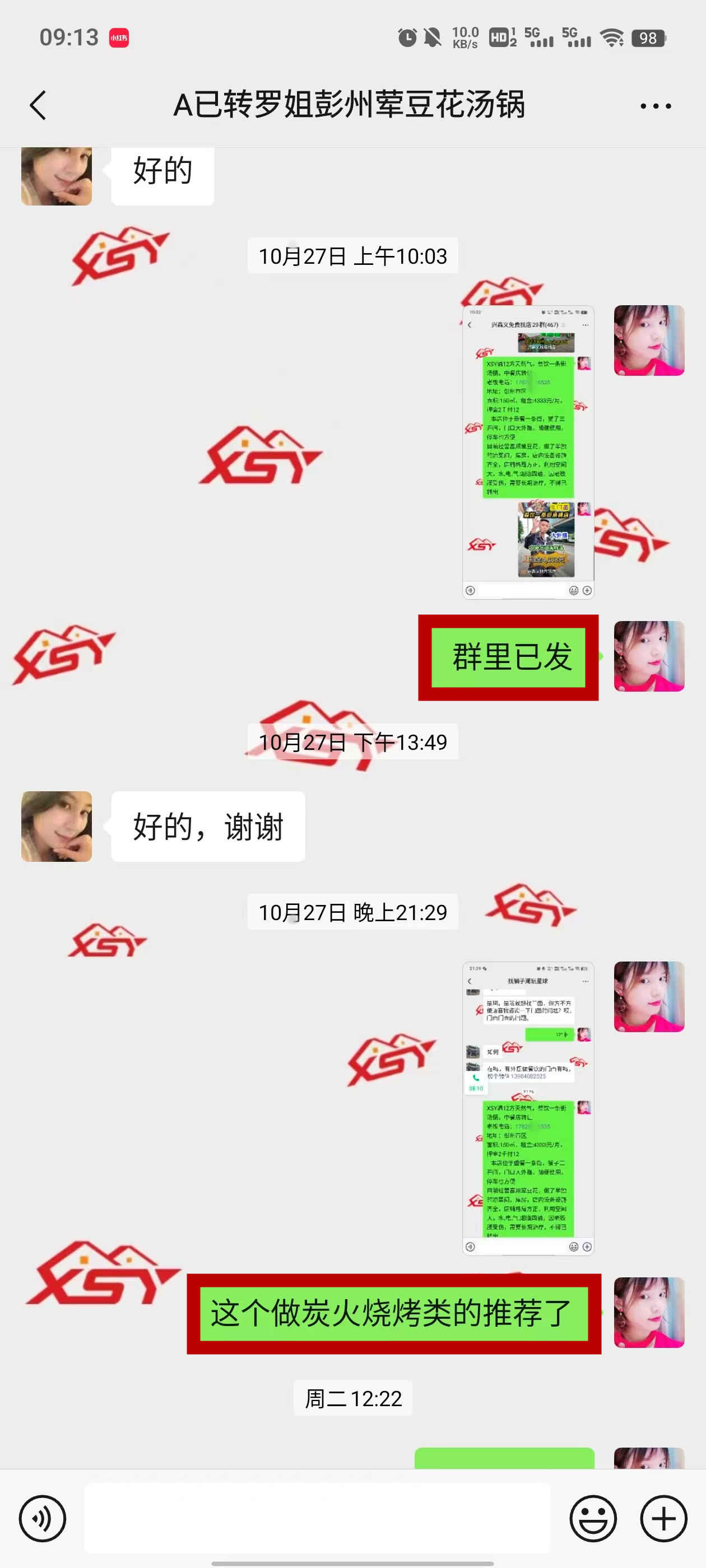Go back to the chat list
This screenshot has height=1568, width=706.
coord(38,105)
